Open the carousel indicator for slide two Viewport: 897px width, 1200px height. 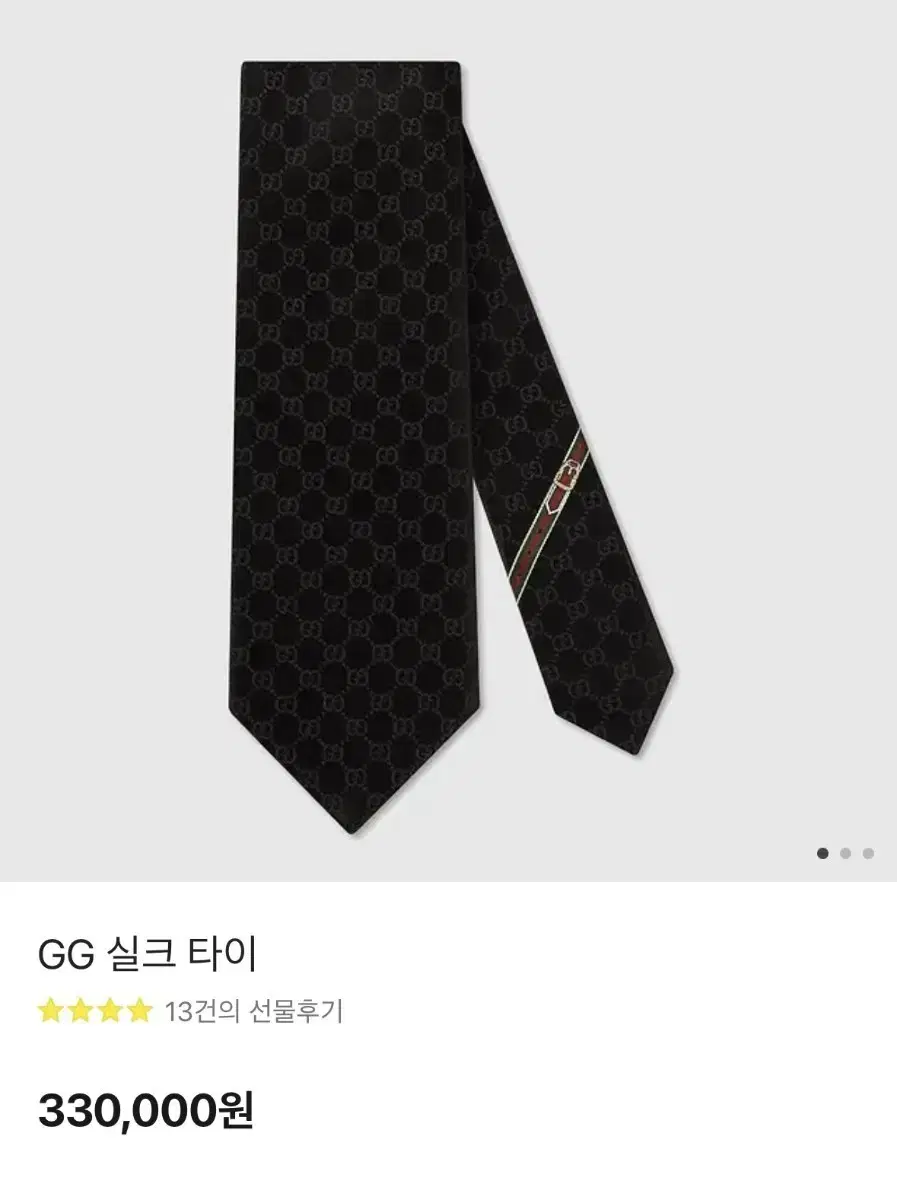click(x=845, y=853)
